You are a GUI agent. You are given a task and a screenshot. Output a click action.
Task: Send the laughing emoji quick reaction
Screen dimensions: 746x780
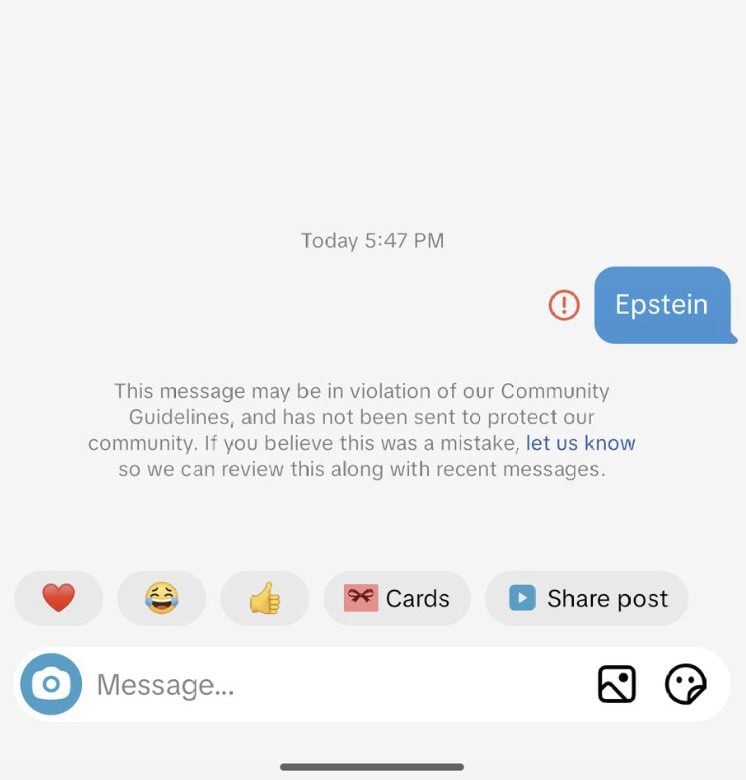point(161,598)
